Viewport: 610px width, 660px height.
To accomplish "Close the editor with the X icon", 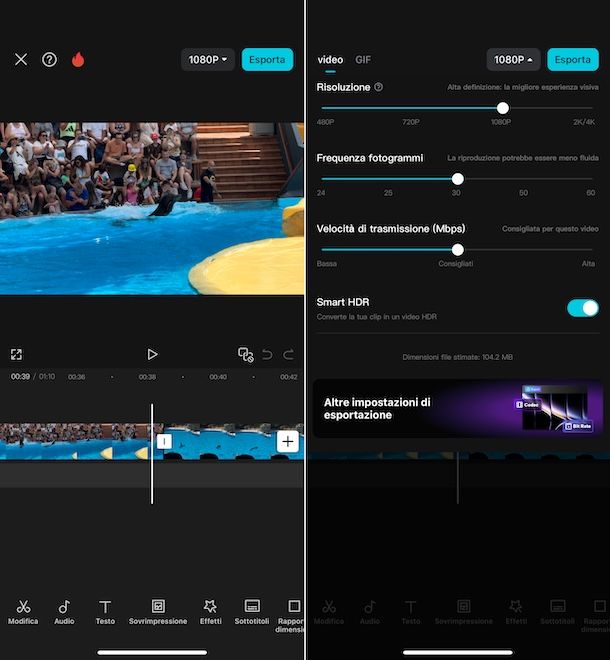I will (x=21, y=60).
